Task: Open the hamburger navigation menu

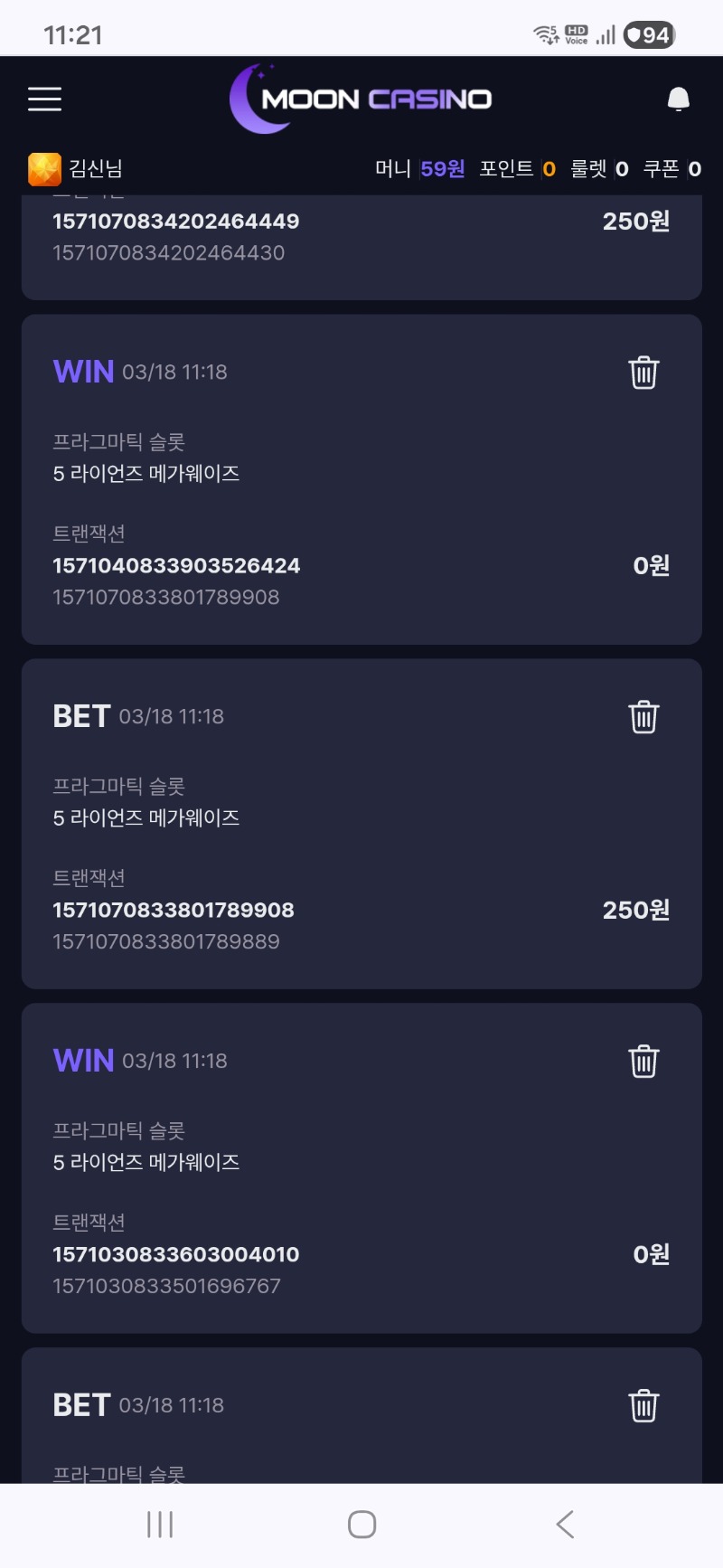Action: tap(44, 99)
